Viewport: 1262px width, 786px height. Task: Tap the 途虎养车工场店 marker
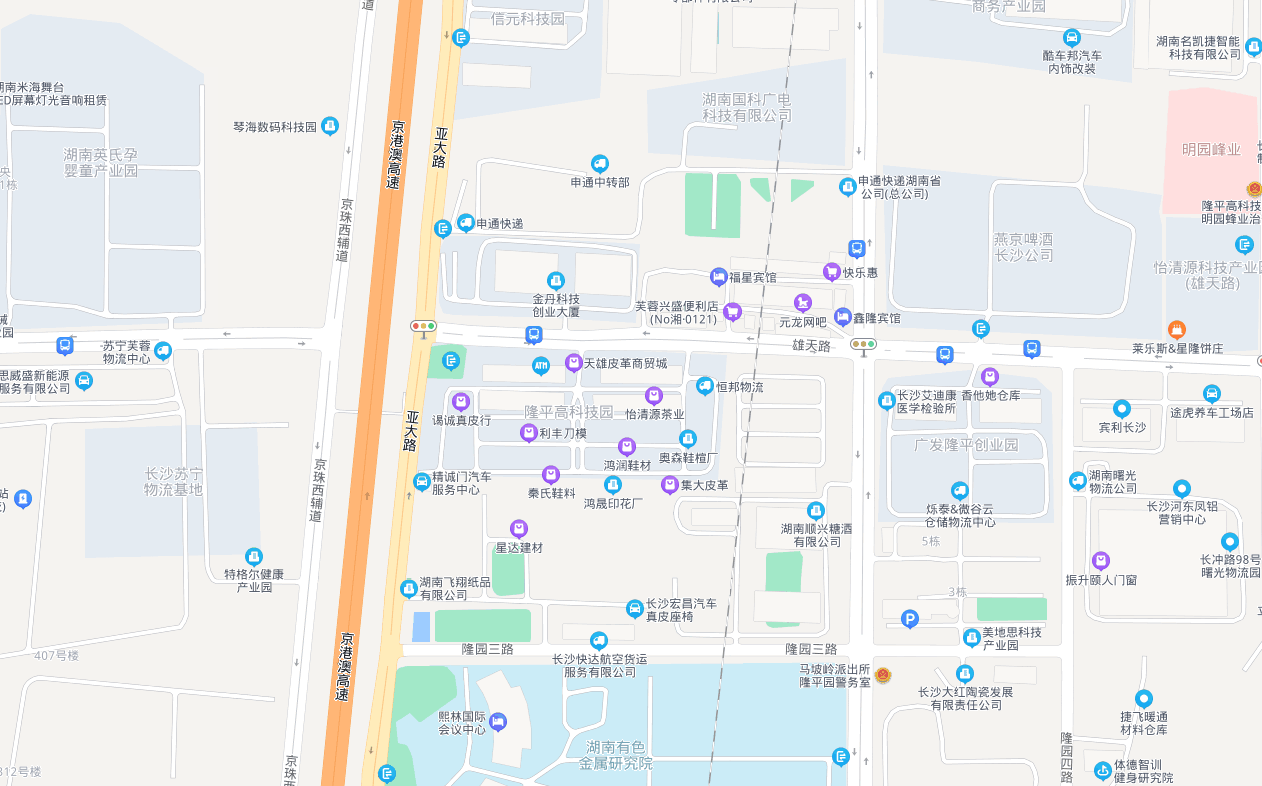(1212, 394)
